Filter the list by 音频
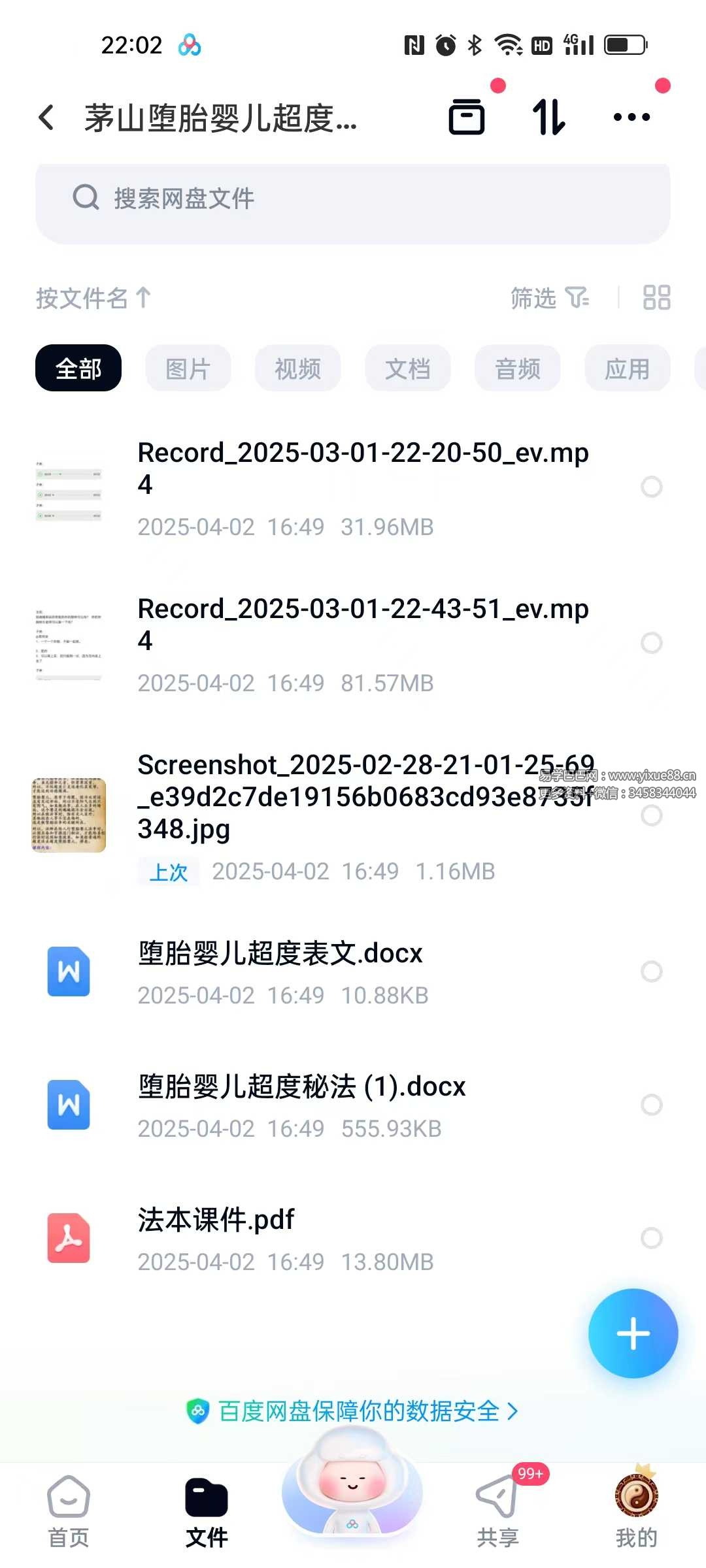706x1568 pixels. click(517, 368)
